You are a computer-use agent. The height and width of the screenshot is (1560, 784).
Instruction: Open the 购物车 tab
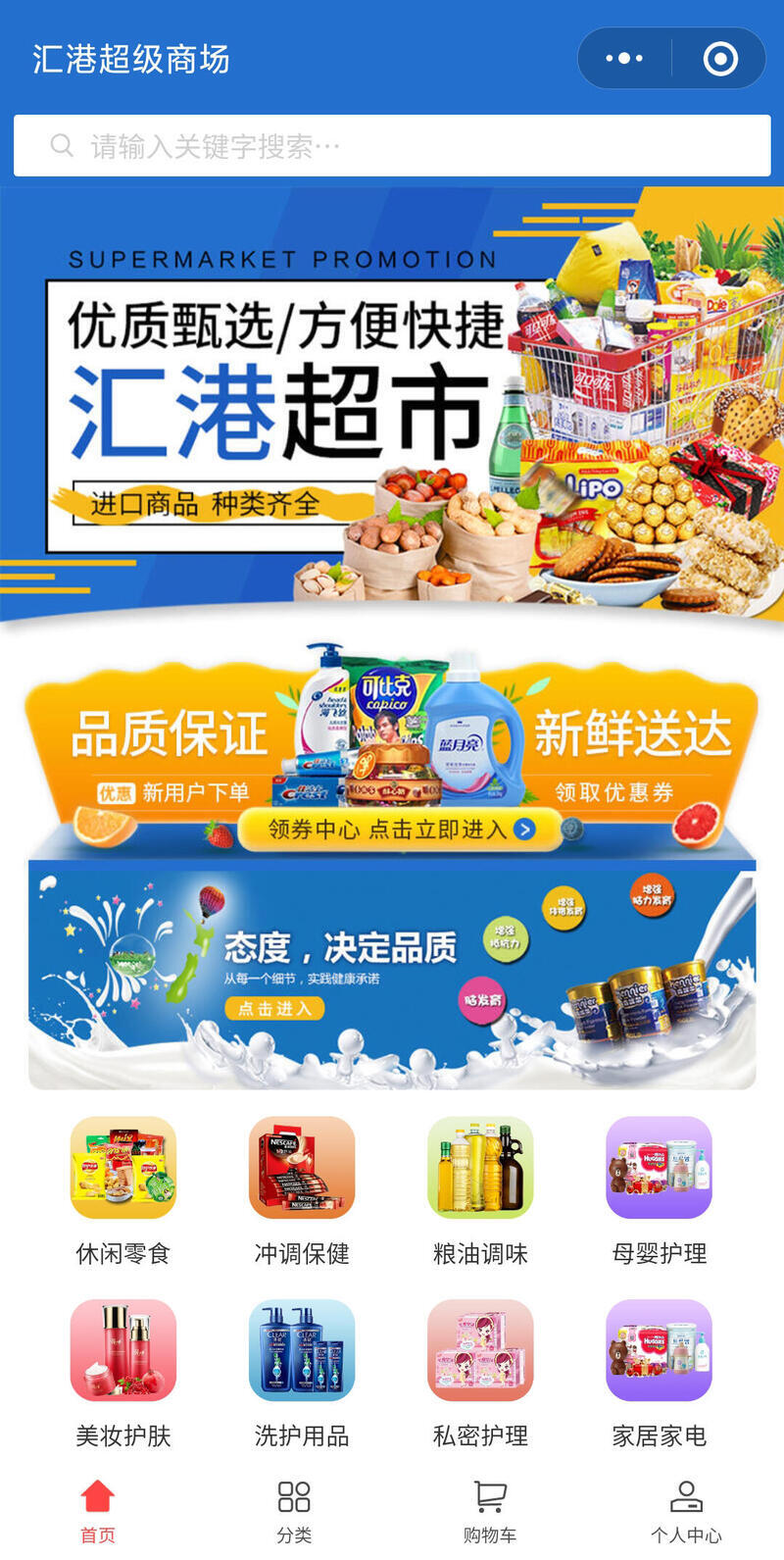490,1511
